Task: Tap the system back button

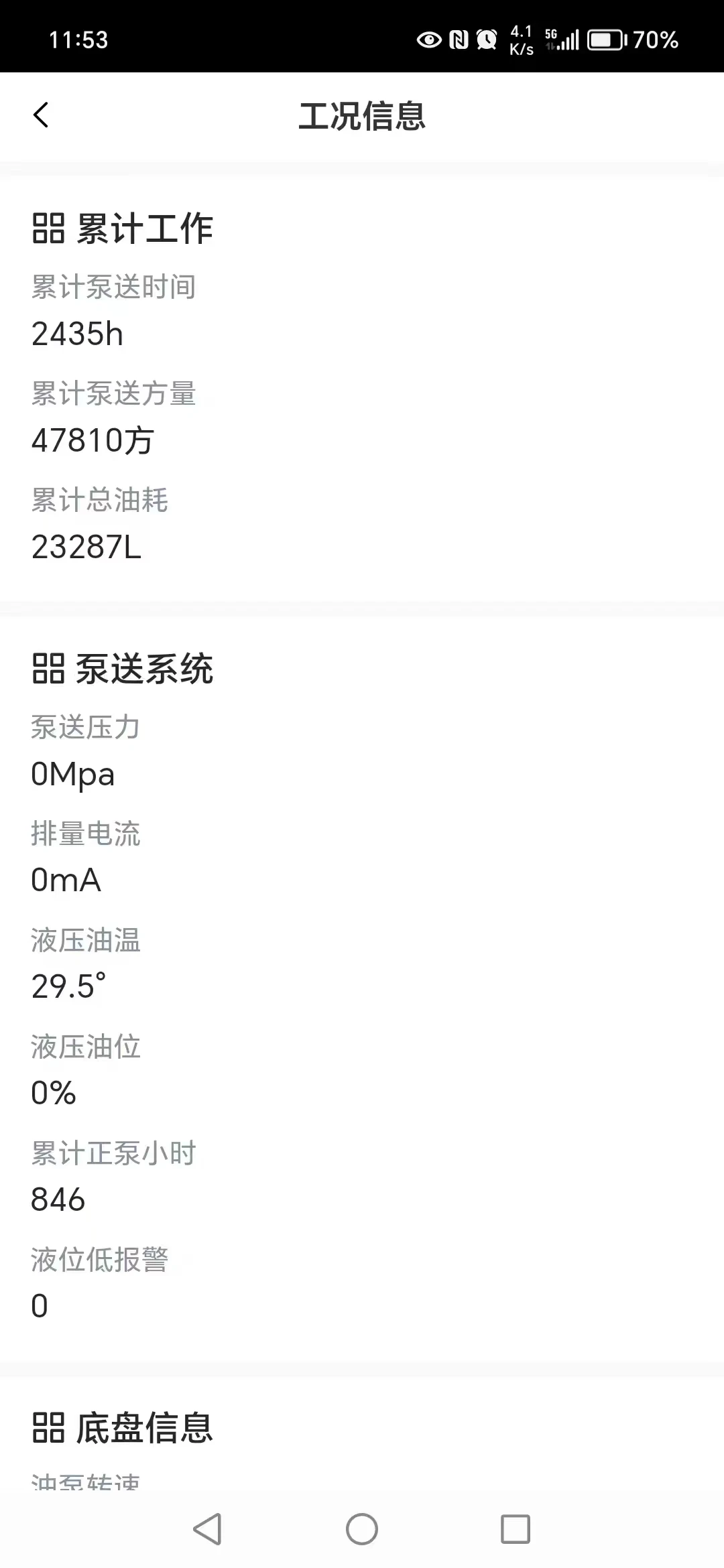Action: tap(207, 1529)
